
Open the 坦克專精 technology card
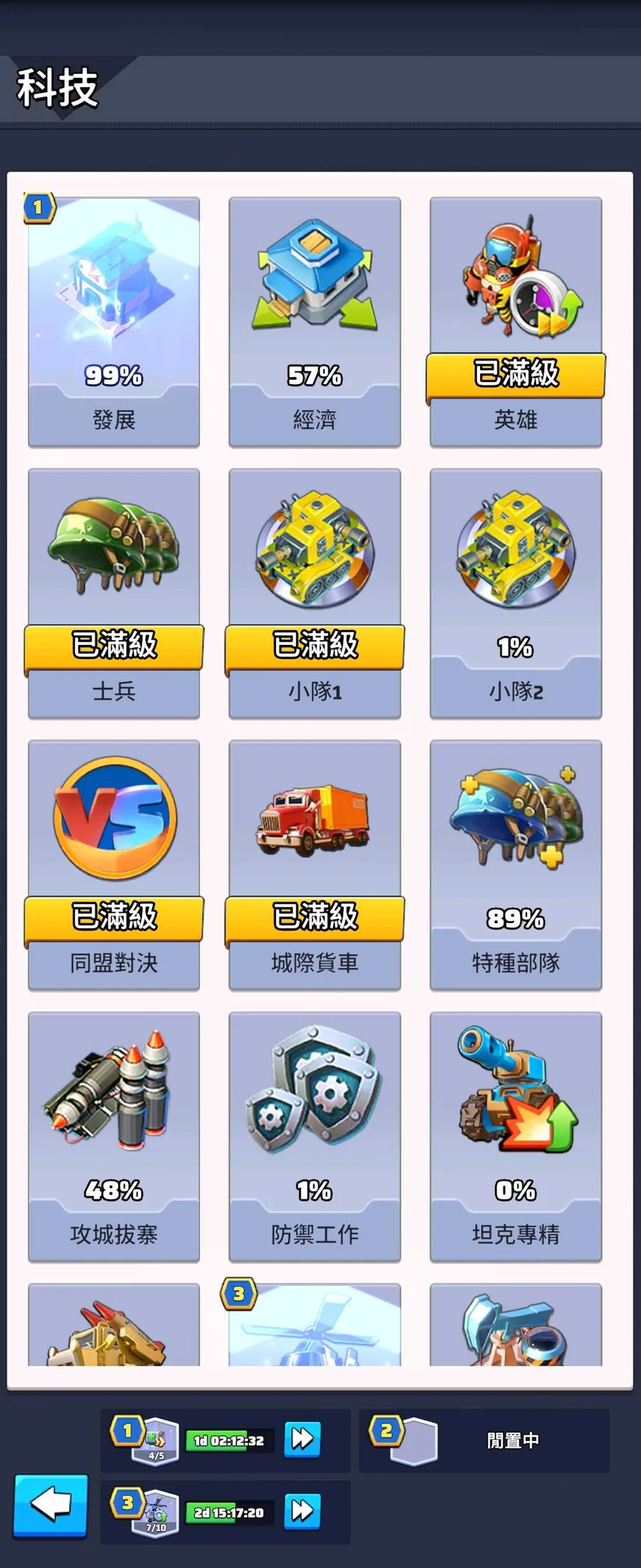[x=516, y=1136]
